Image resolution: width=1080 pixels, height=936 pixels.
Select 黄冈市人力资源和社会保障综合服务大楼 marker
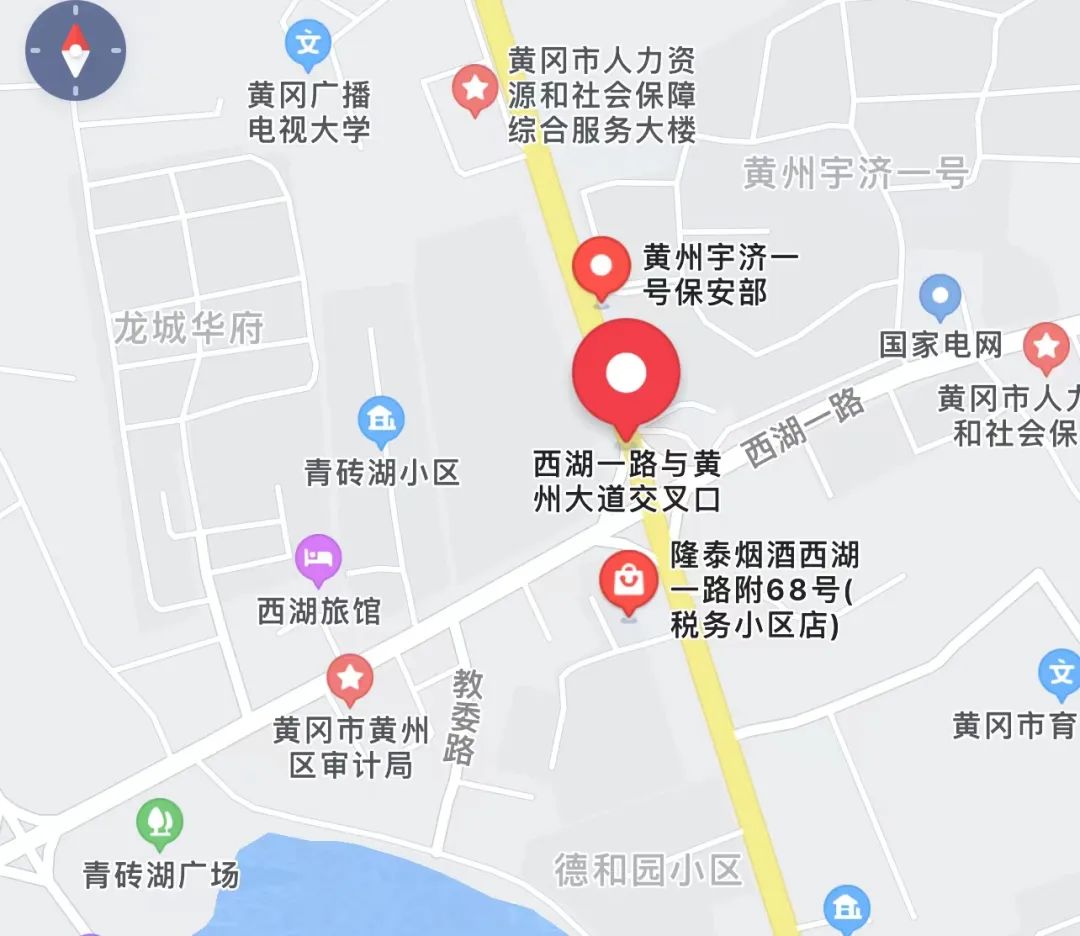pyautogui.click(x=475, y=88)
